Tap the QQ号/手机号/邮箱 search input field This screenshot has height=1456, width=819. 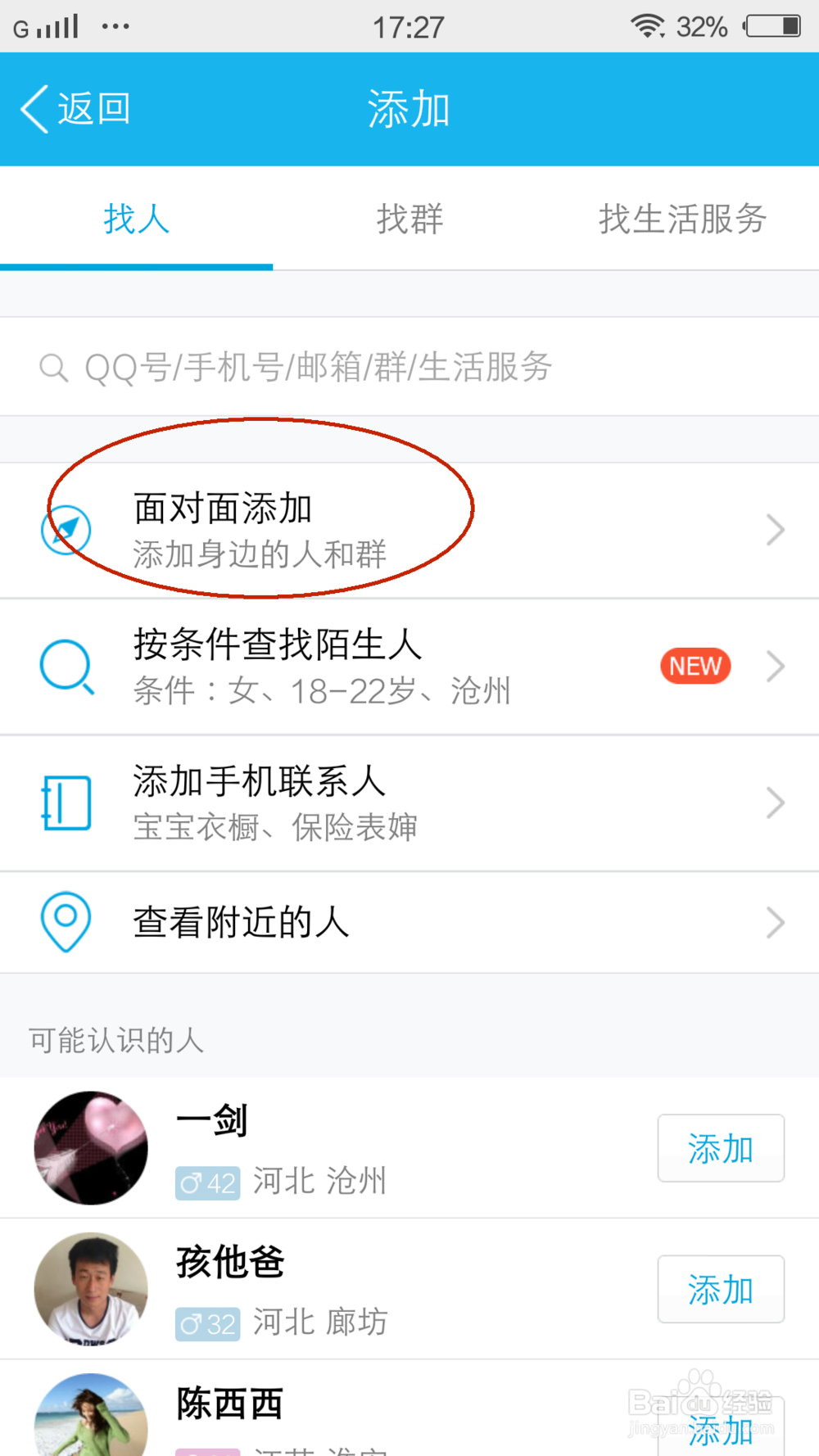click(328, 367)
